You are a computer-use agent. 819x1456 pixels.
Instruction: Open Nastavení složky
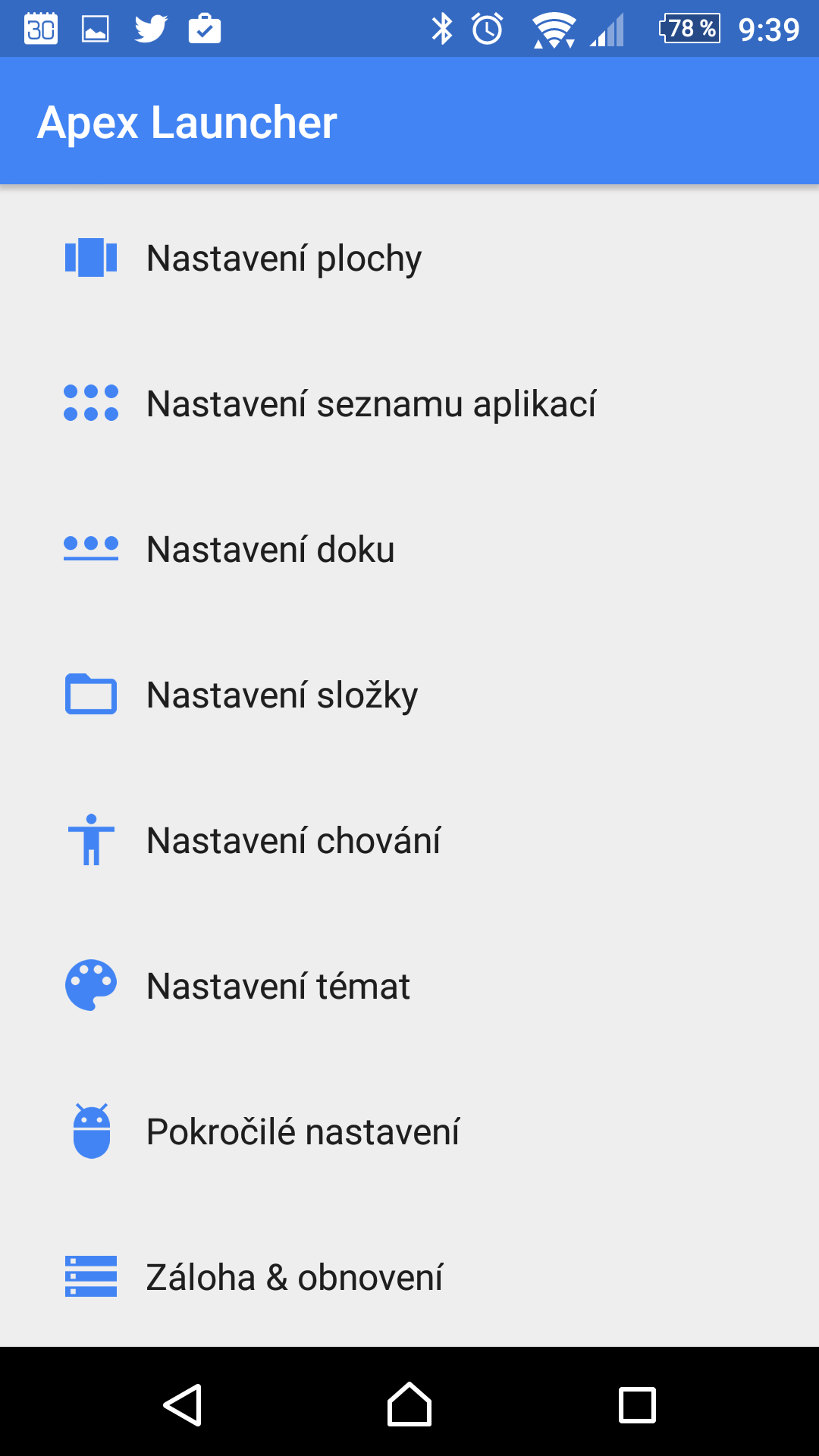point(409,695)
